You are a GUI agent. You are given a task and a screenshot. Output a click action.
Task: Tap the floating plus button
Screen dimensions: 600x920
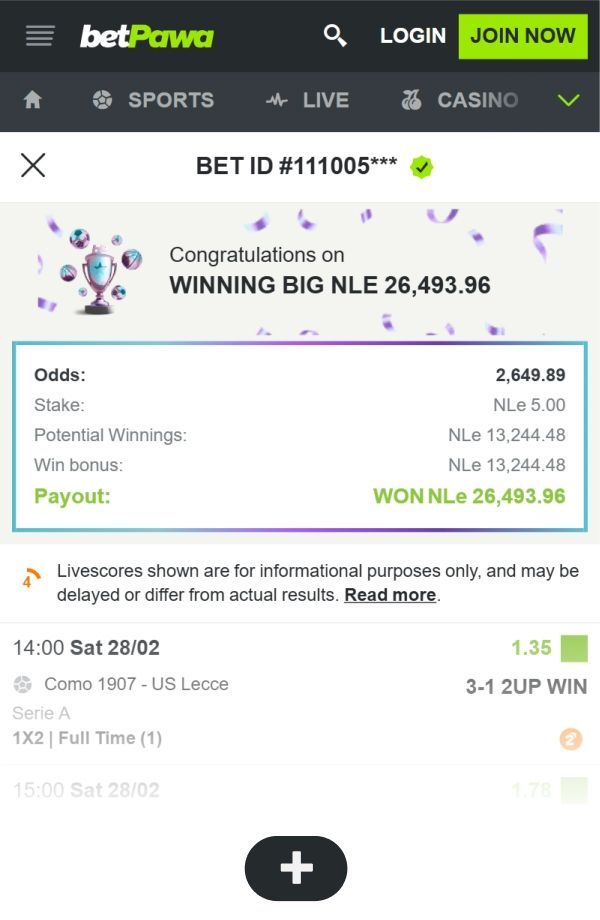pyautogui.click(x=296, y=868)
